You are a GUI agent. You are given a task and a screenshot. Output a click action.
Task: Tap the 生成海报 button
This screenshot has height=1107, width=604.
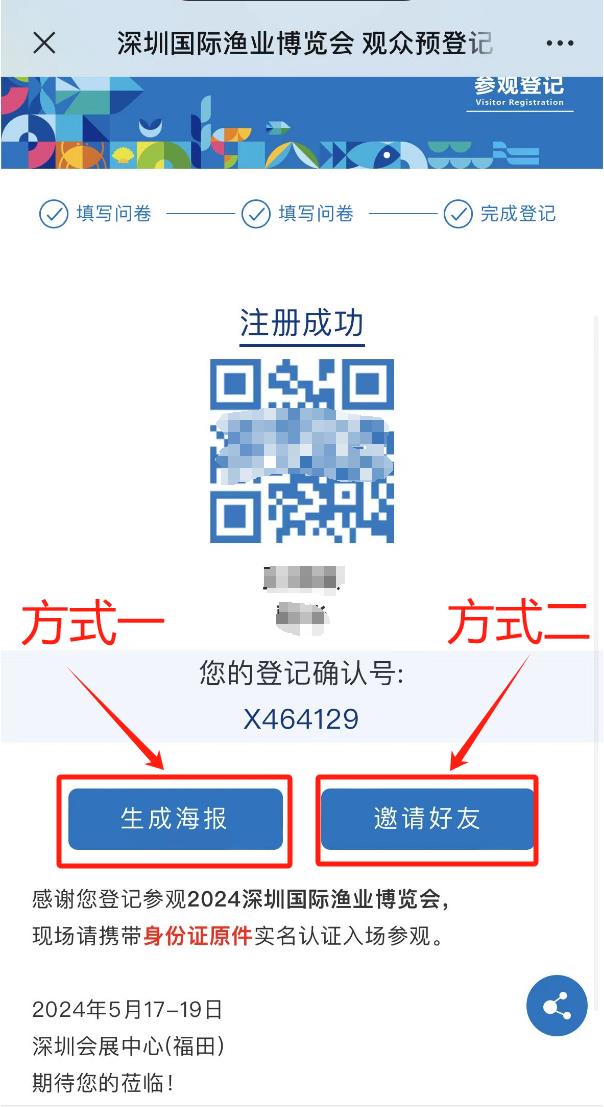pyautogui.click(x=174, y=819)
